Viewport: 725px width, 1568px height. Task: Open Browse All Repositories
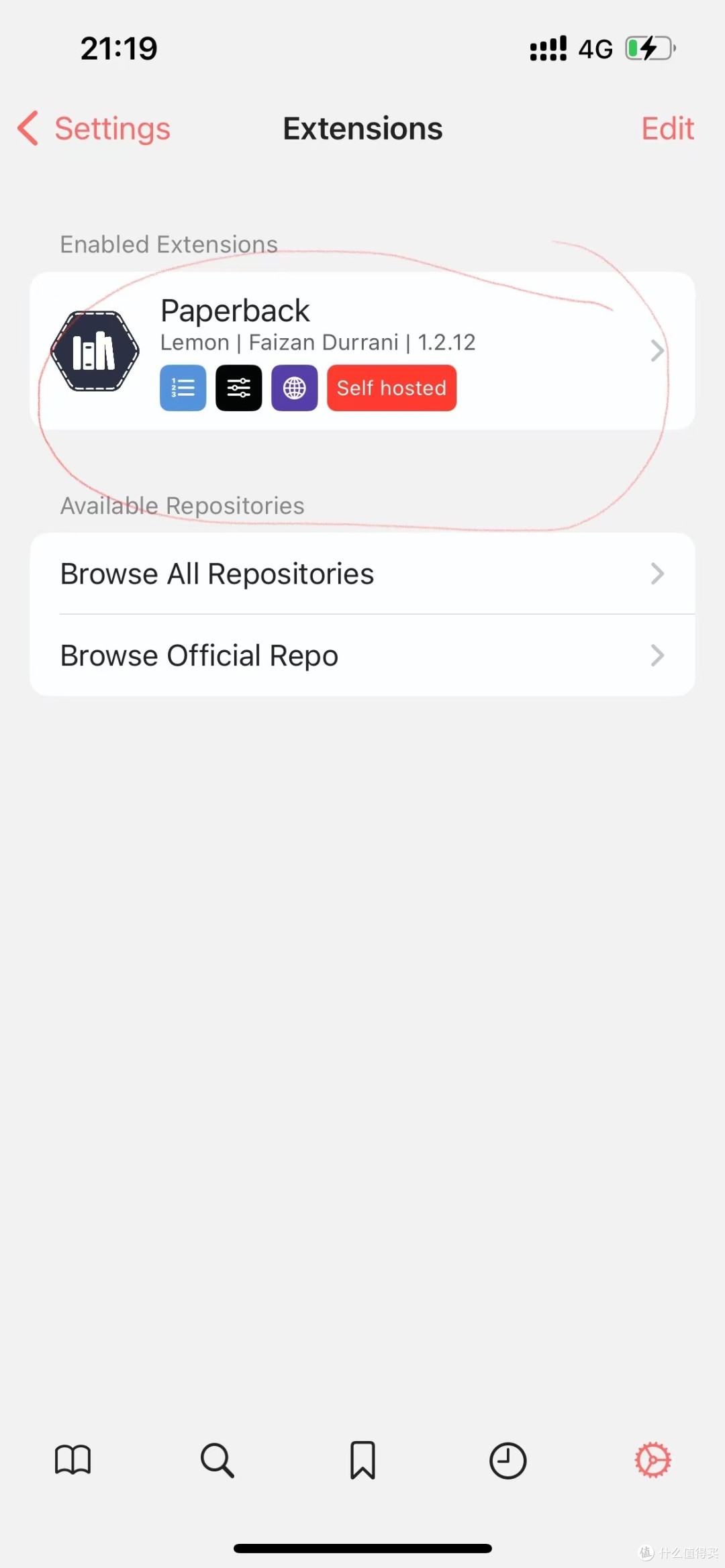(362, 574)
